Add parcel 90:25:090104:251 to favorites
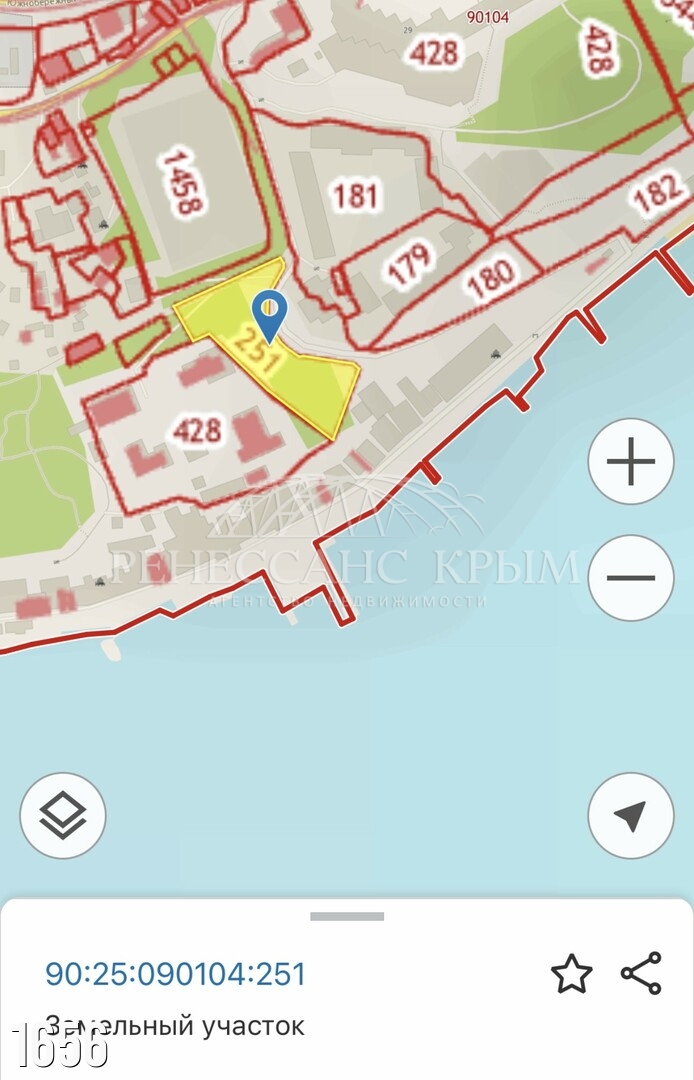This screenshot has width=694, height=1080. [572, 974]
